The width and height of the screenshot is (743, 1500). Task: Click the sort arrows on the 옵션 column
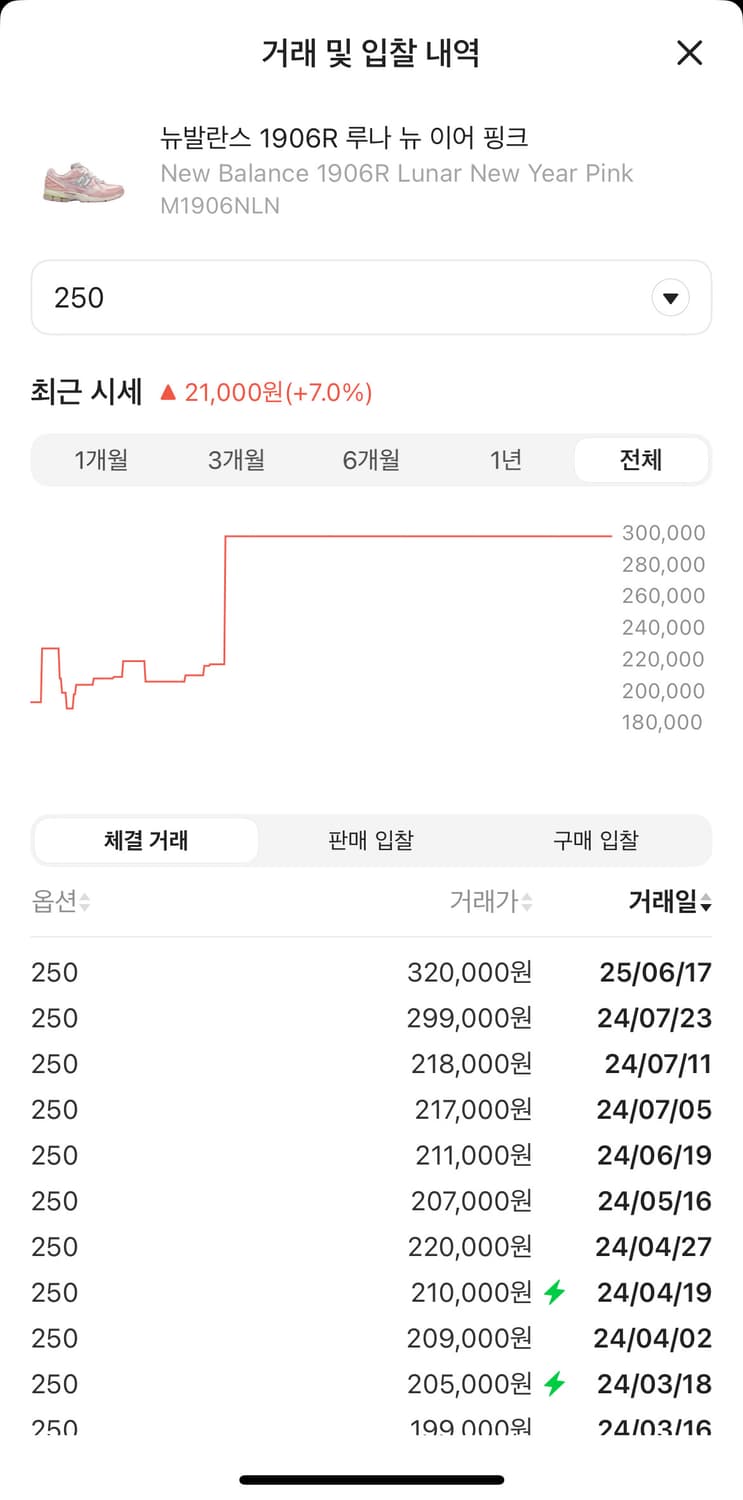(x=85, y=901)
